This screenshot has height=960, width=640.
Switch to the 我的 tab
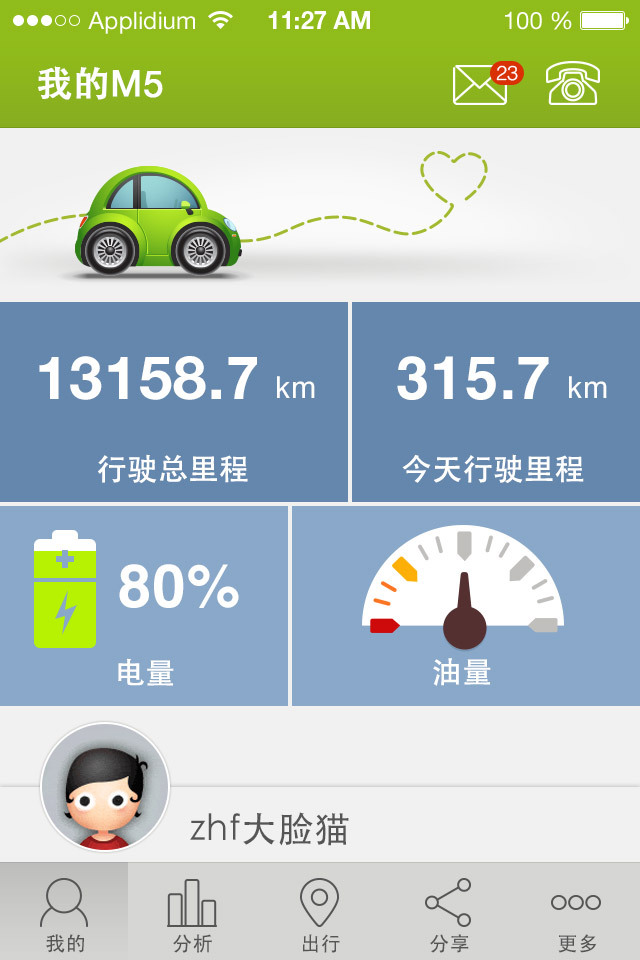[x=64, y=912]
